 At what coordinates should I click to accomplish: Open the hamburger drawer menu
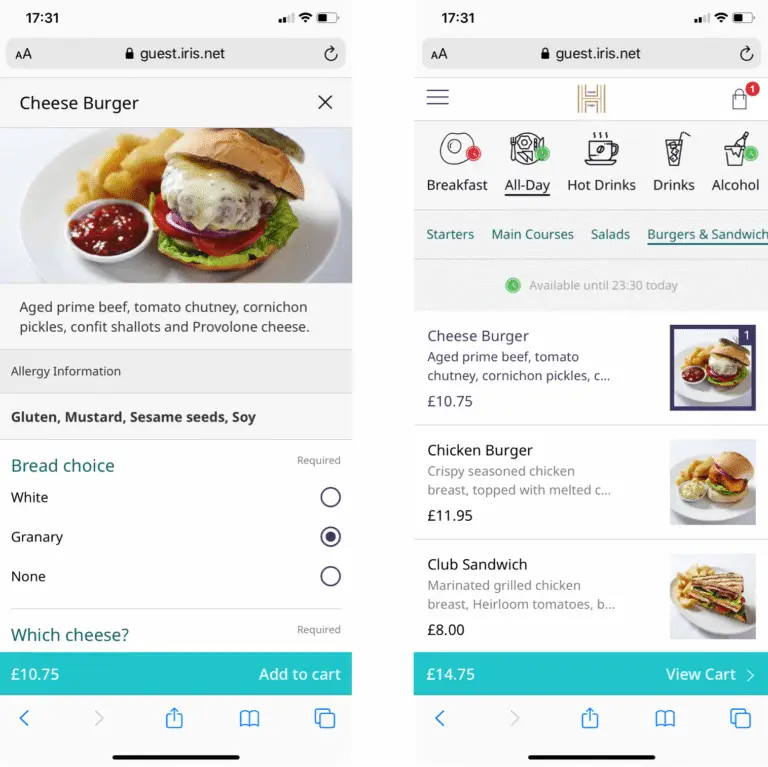click(438, 97)
